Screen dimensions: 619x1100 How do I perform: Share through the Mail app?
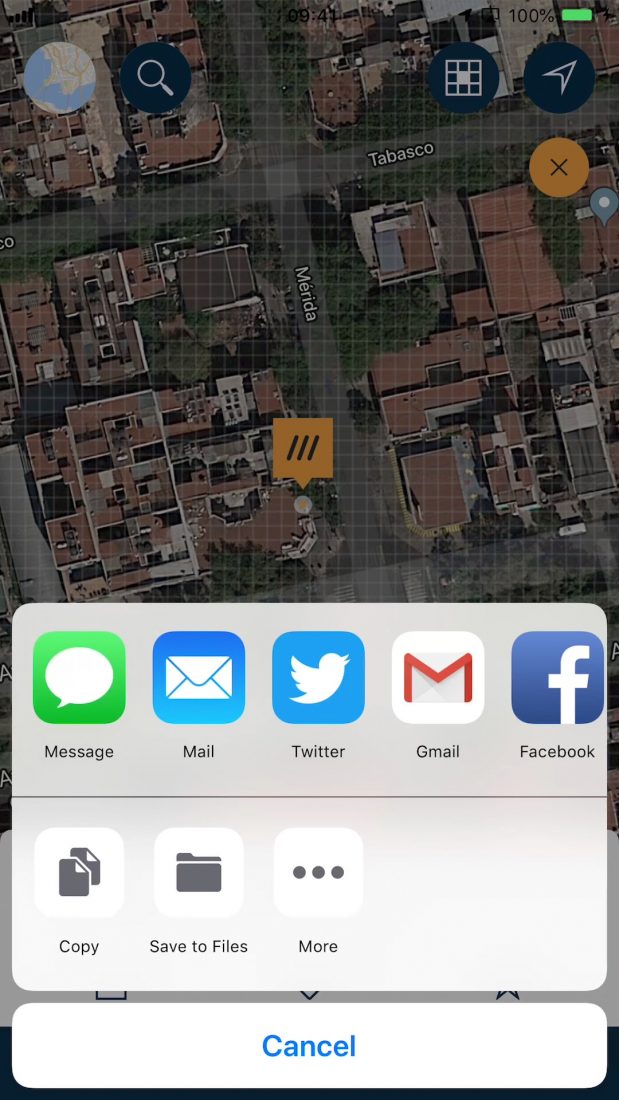pos(198,678)
